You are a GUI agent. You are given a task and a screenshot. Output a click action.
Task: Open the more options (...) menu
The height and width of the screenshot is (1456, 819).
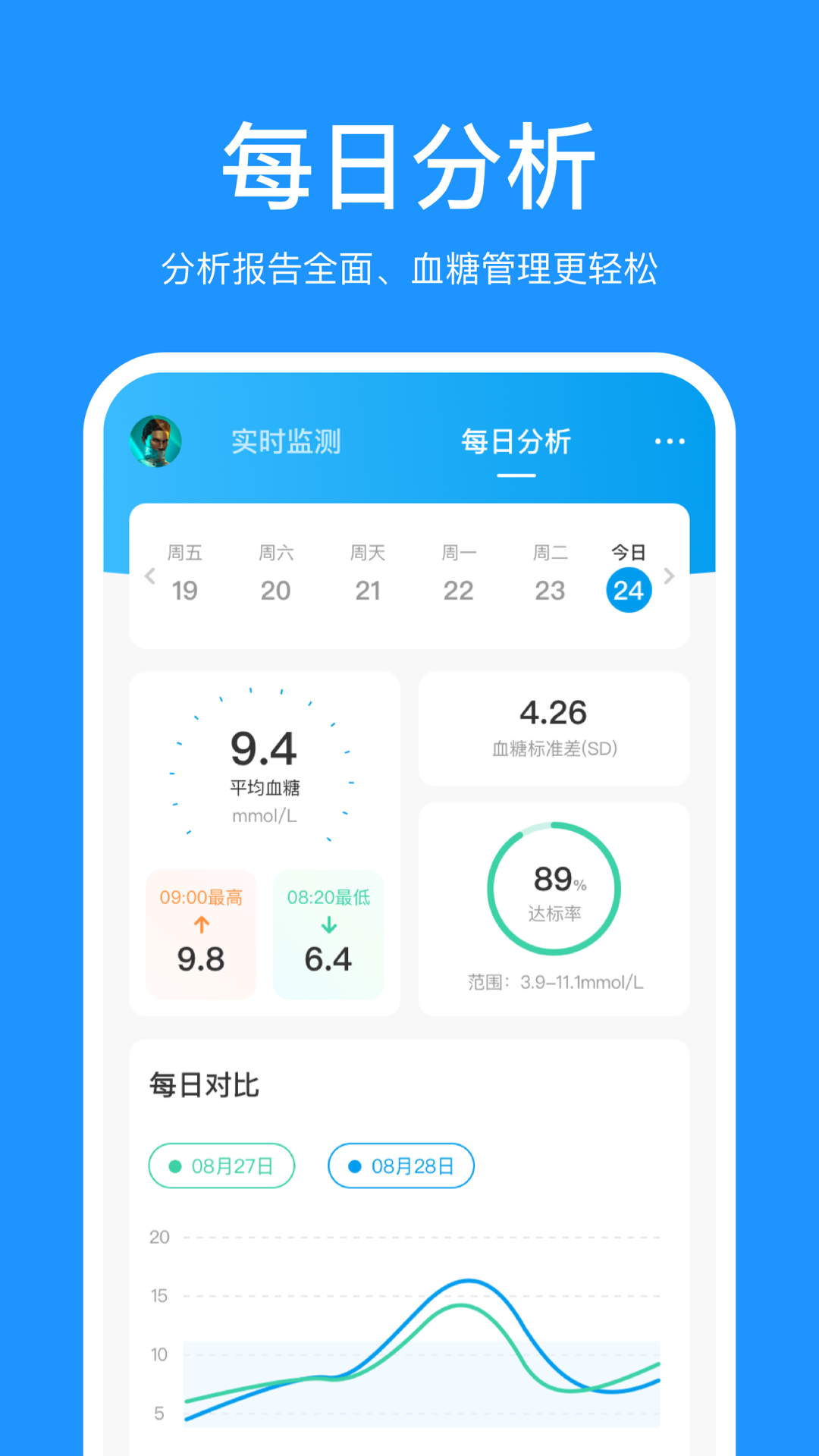point(670,442)
